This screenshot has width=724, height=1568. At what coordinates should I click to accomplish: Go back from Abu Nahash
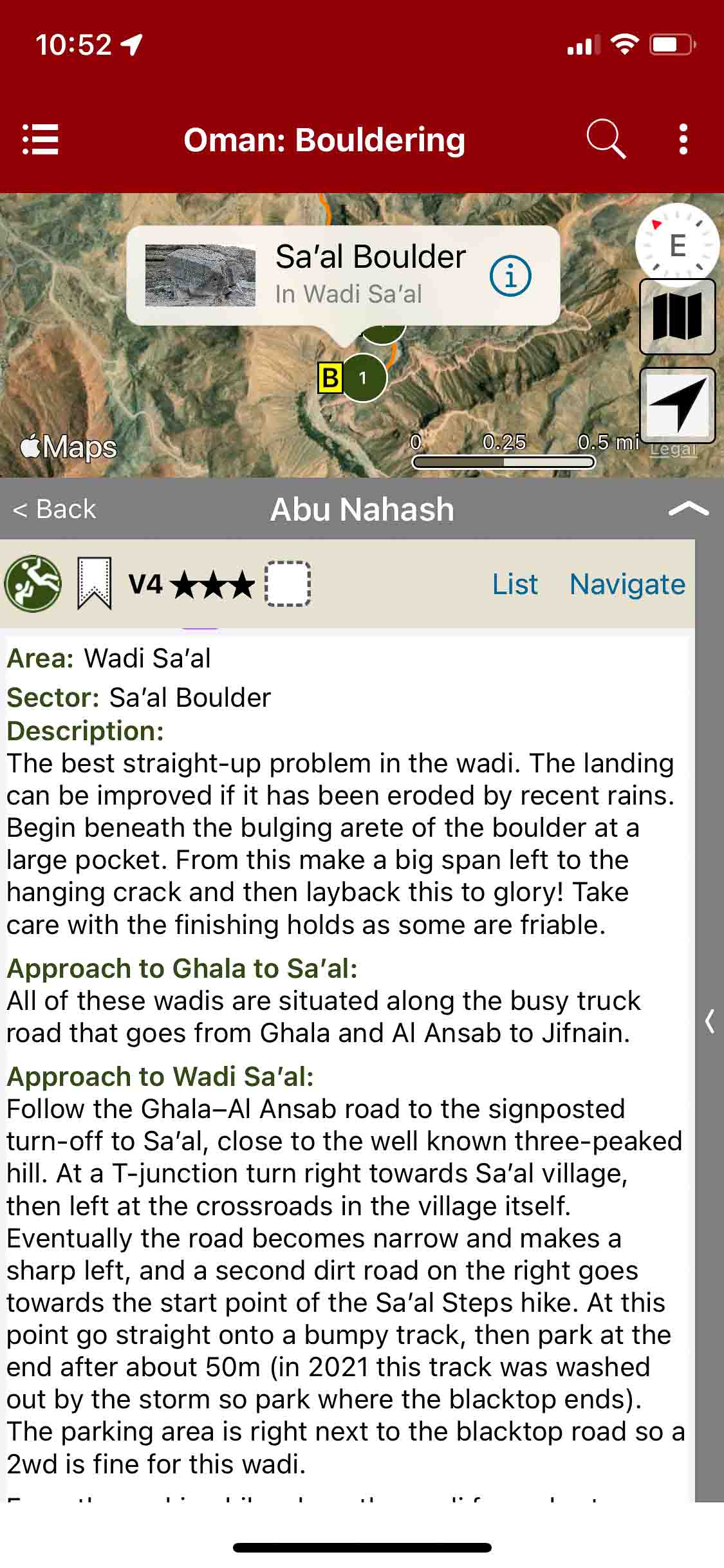[55, 509]
